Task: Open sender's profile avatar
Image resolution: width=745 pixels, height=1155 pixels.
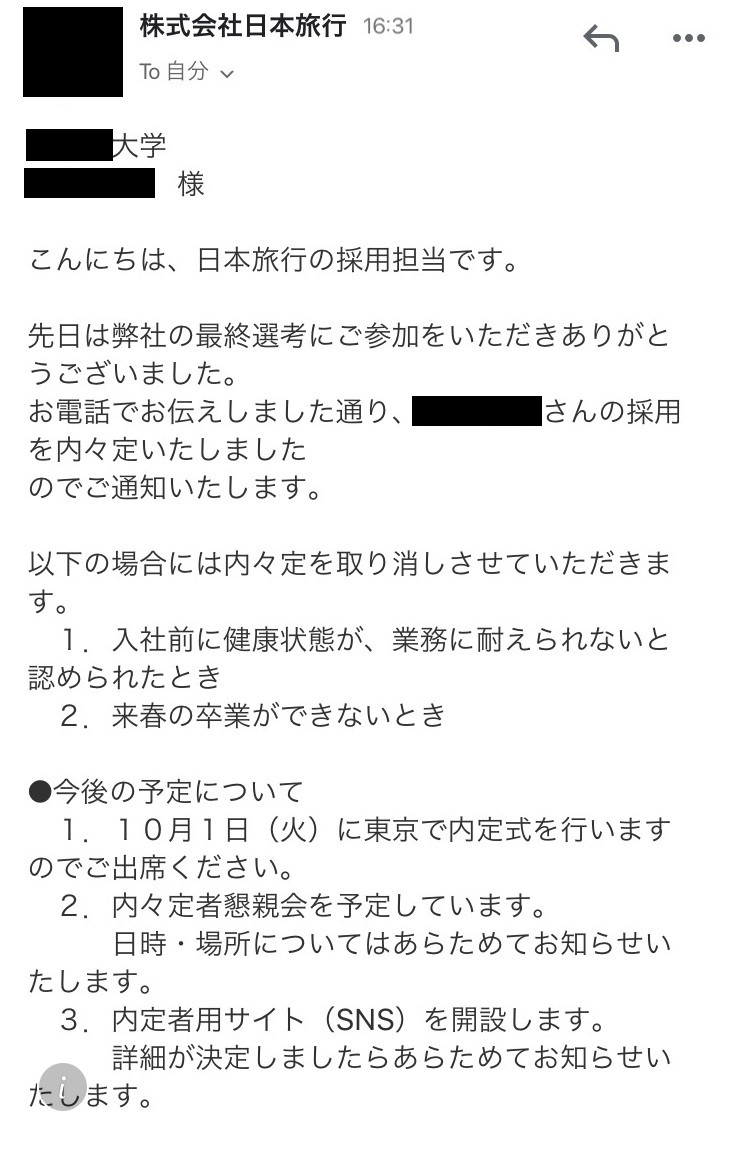Action: click(73, 52)
